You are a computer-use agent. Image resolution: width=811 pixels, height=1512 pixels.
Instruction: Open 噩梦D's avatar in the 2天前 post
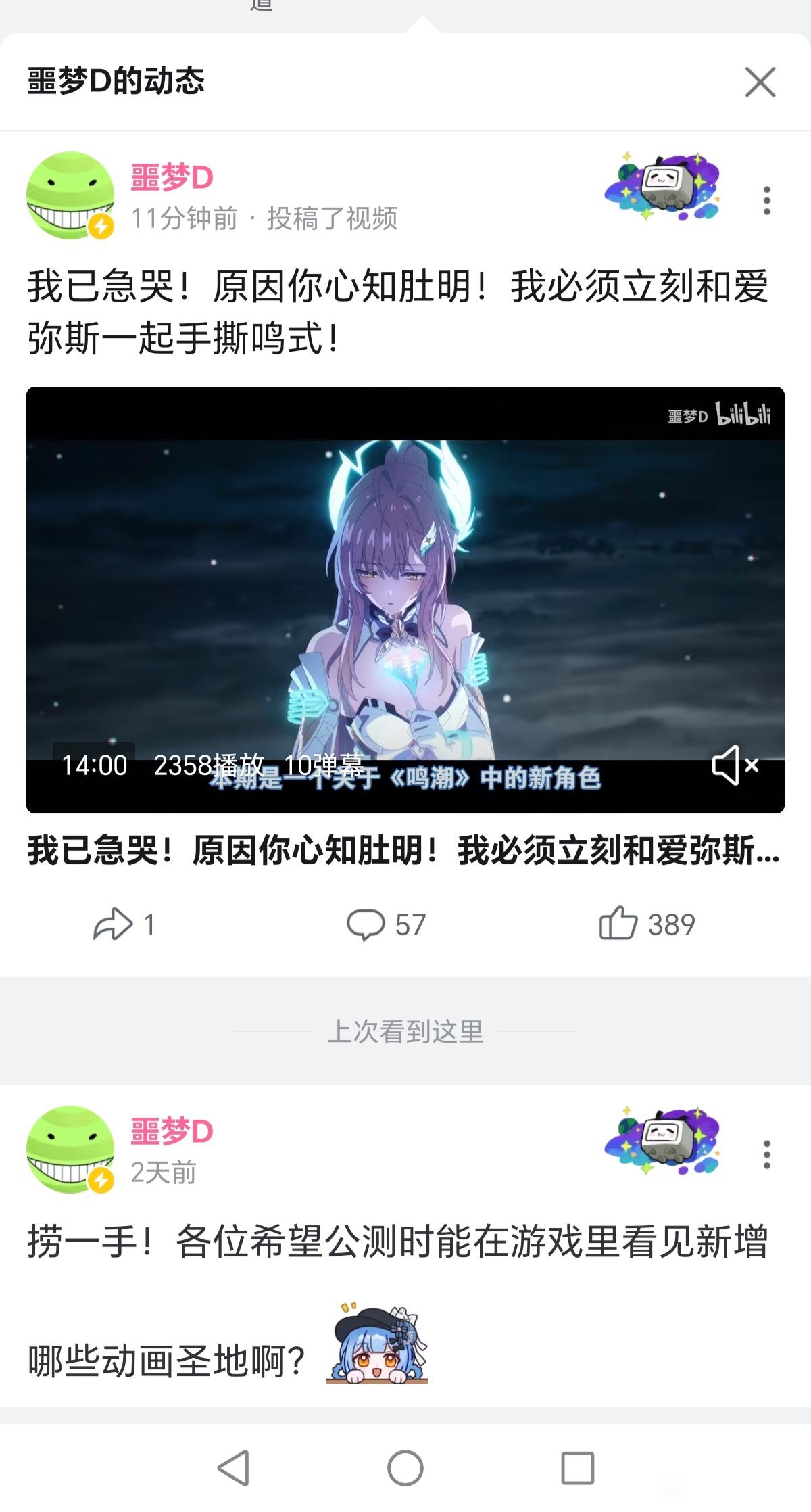coord(70,1149)
